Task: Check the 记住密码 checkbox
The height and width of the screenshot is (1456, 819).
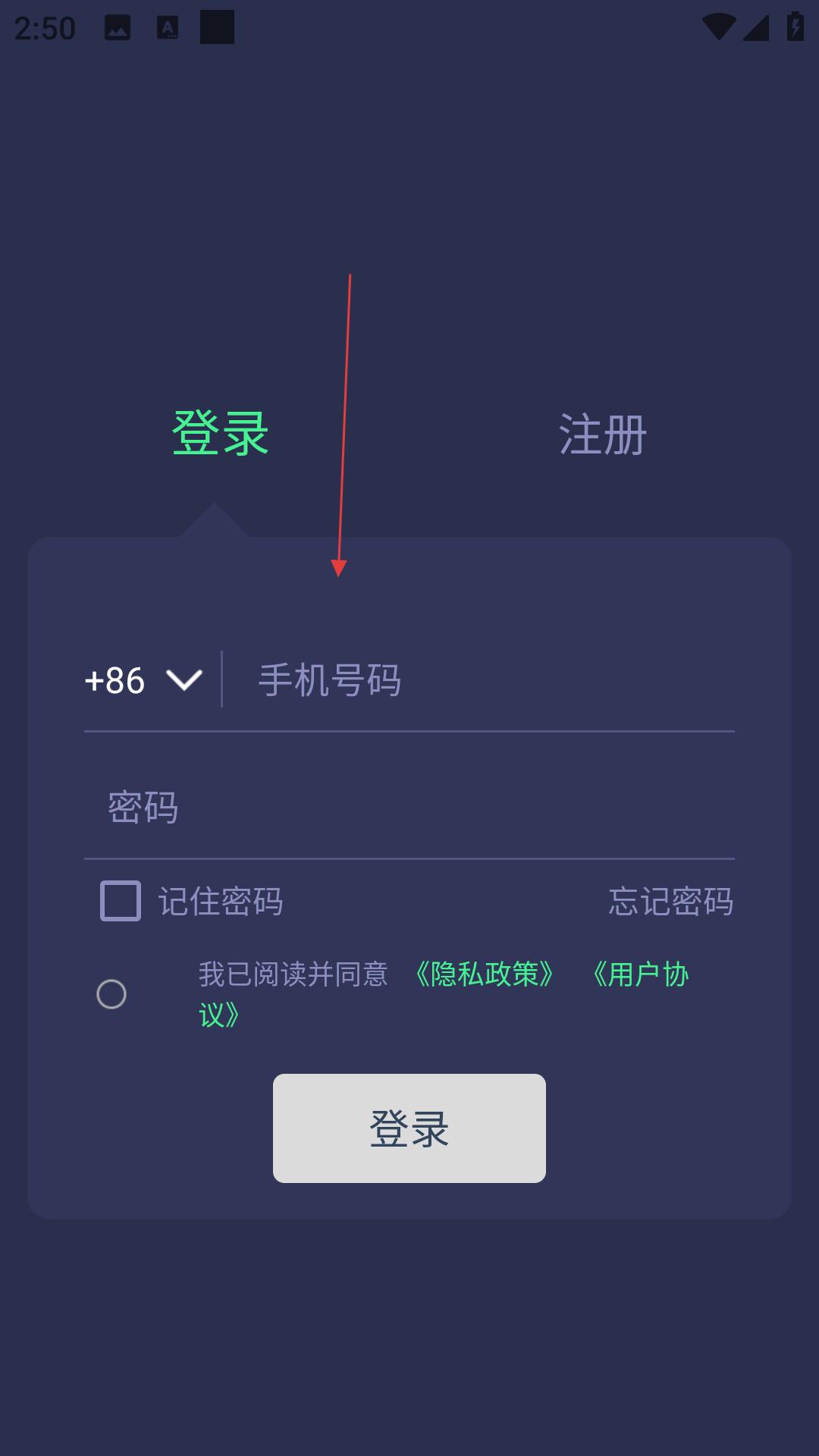Action: point(121,901)
